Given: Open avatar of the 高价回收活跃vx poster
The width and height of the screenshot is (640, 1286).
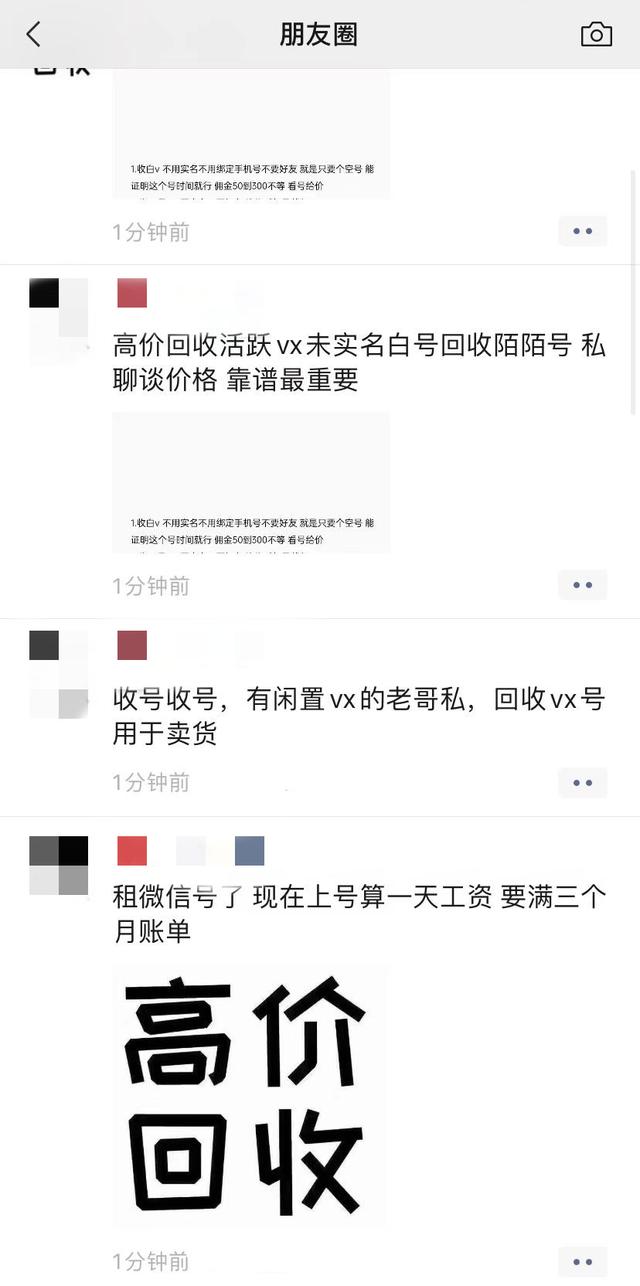Looking at the screenshot, I should (x=59, y=322).
